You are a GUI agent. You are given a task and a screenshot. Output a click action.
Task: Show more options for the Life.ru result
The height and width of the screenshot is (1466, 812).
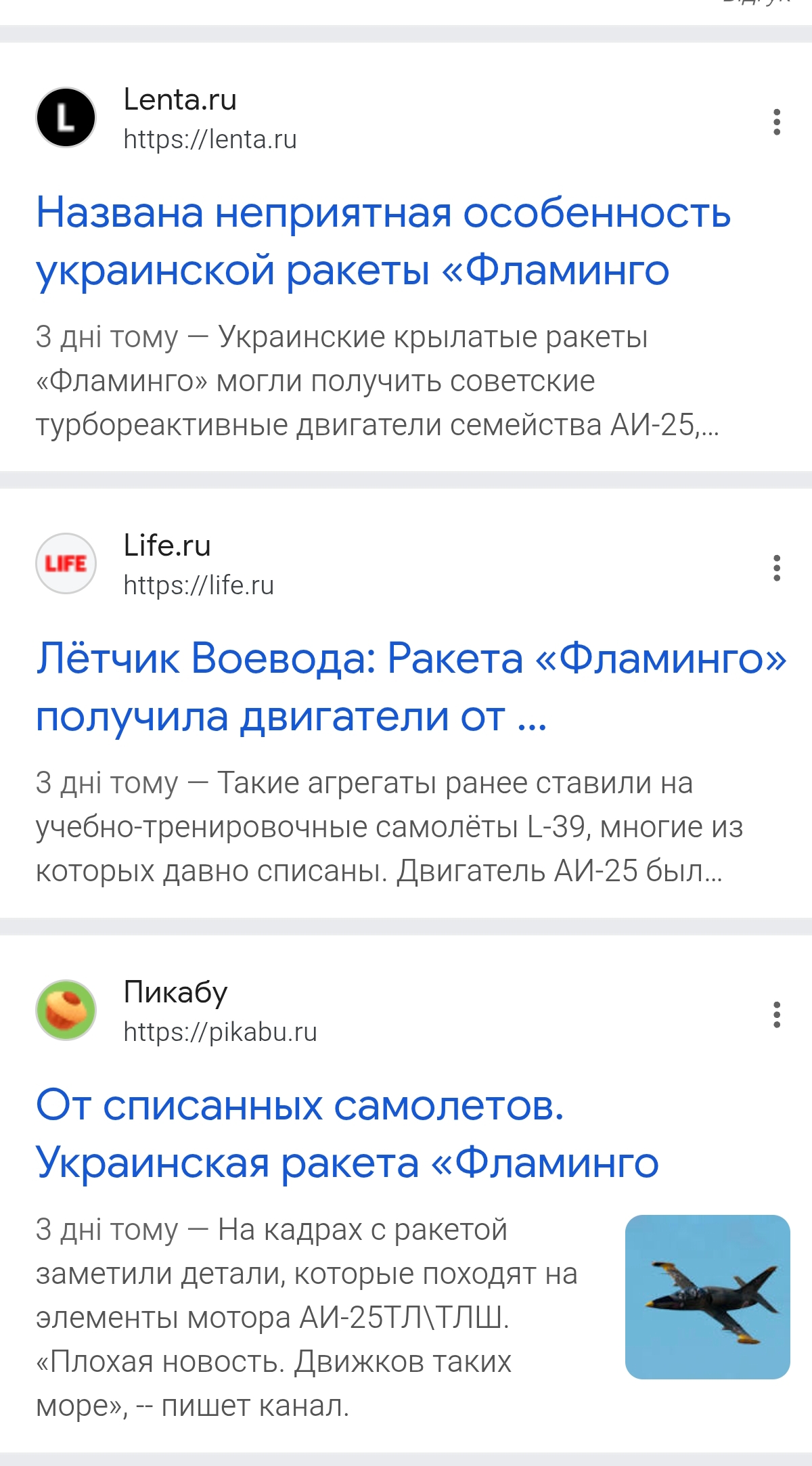tap(776, 568)
